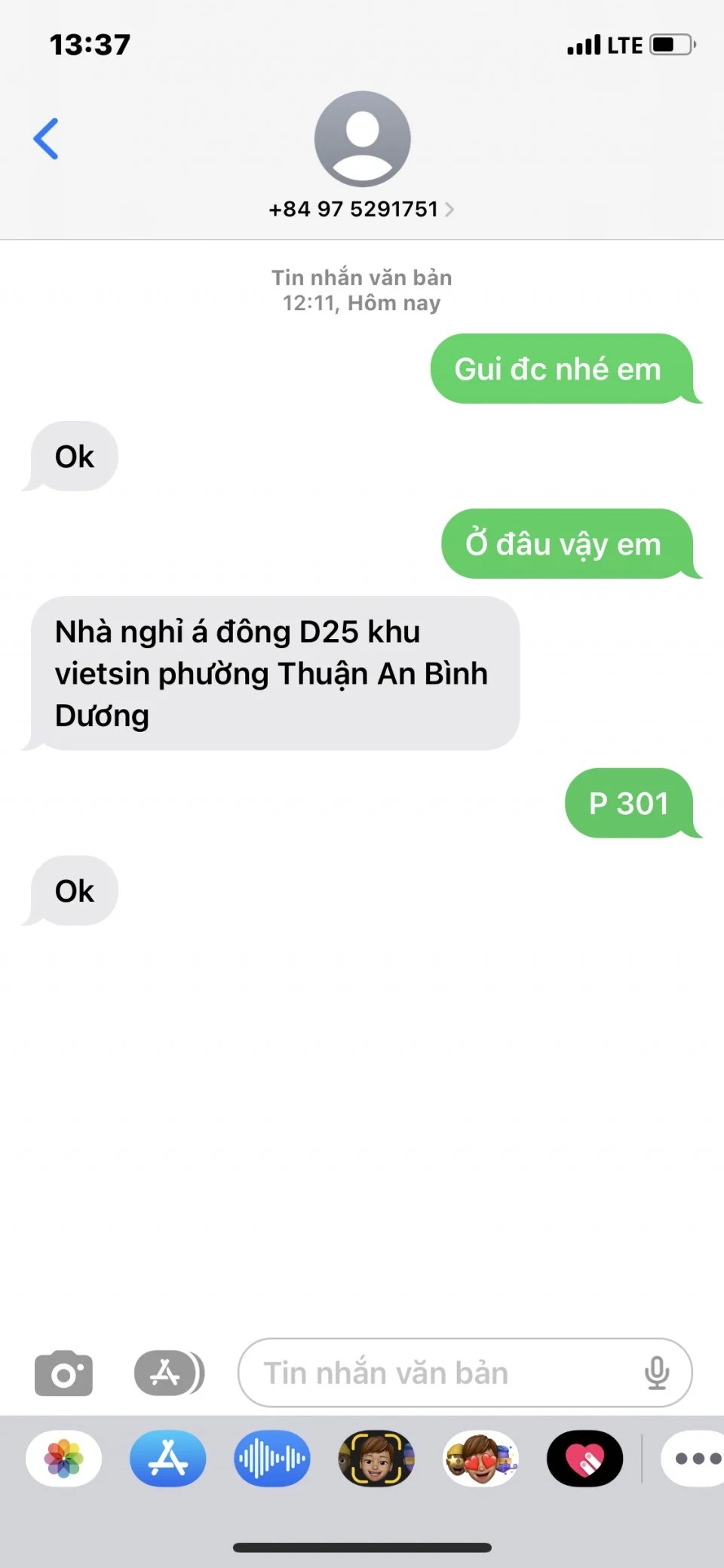Open the Photos app in the drawer

tap(64, 1459)
